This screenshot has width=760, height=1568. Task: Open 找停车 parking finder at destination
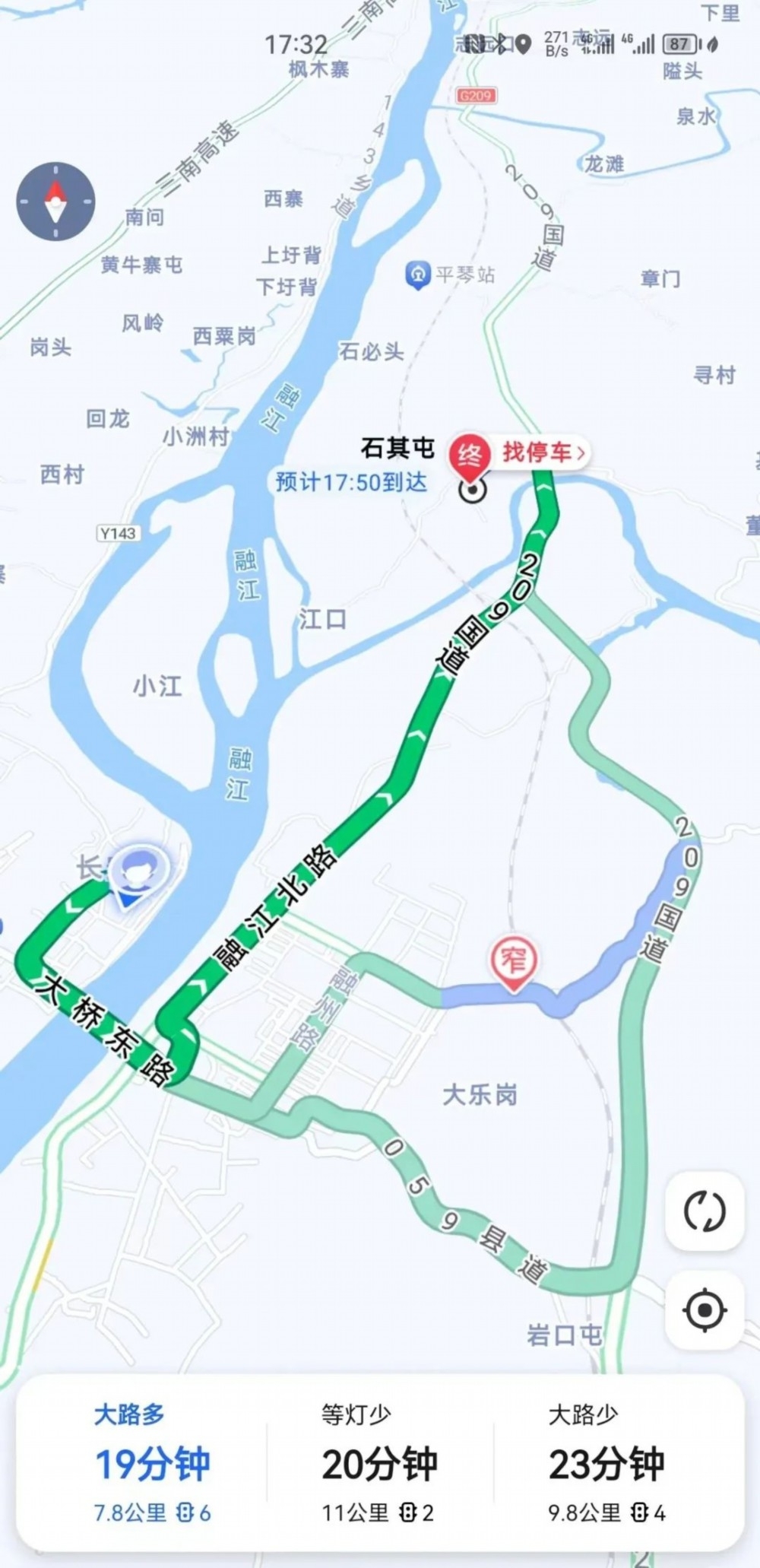pyautogui.click(x=543, y=452)
